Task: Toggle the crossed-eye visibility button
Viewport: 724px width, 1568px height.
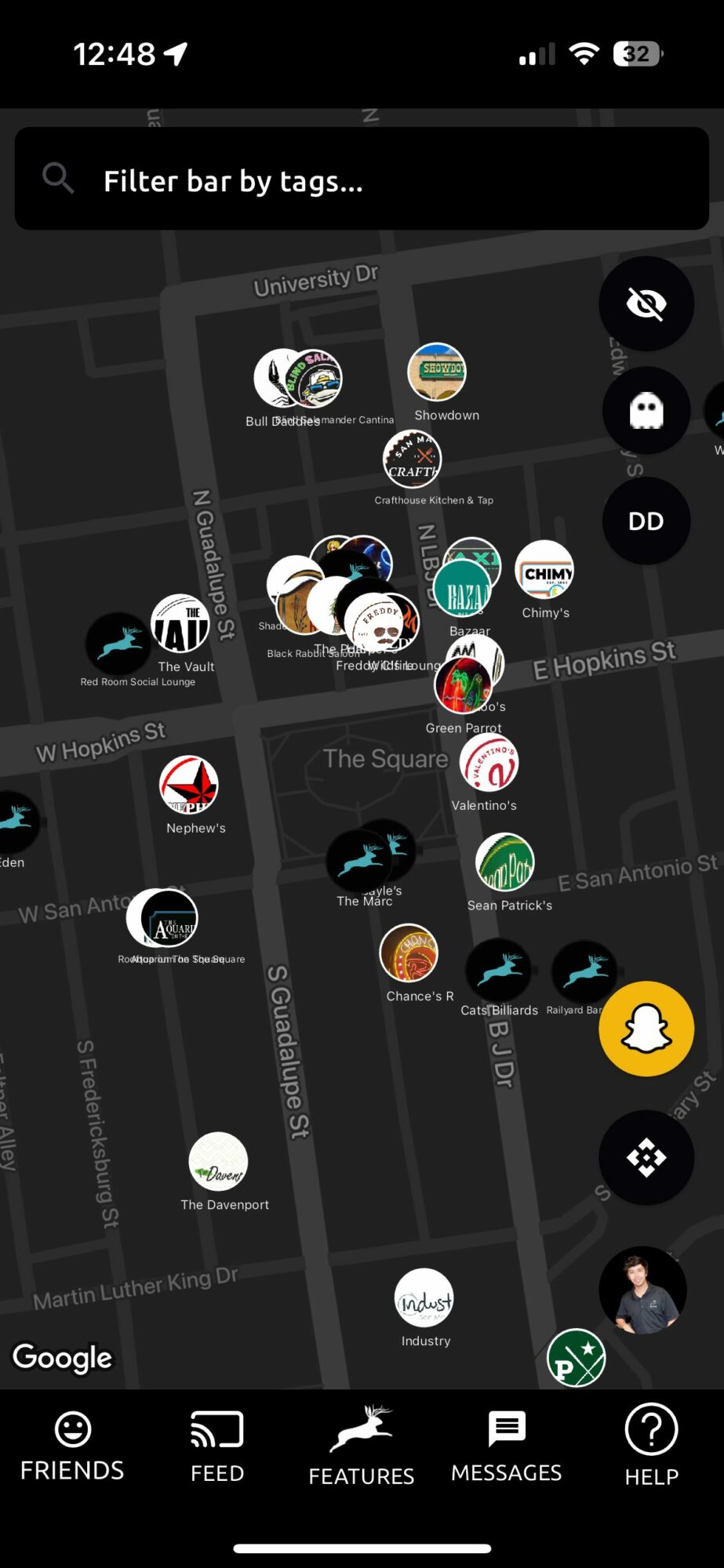Action: (646, 303)
